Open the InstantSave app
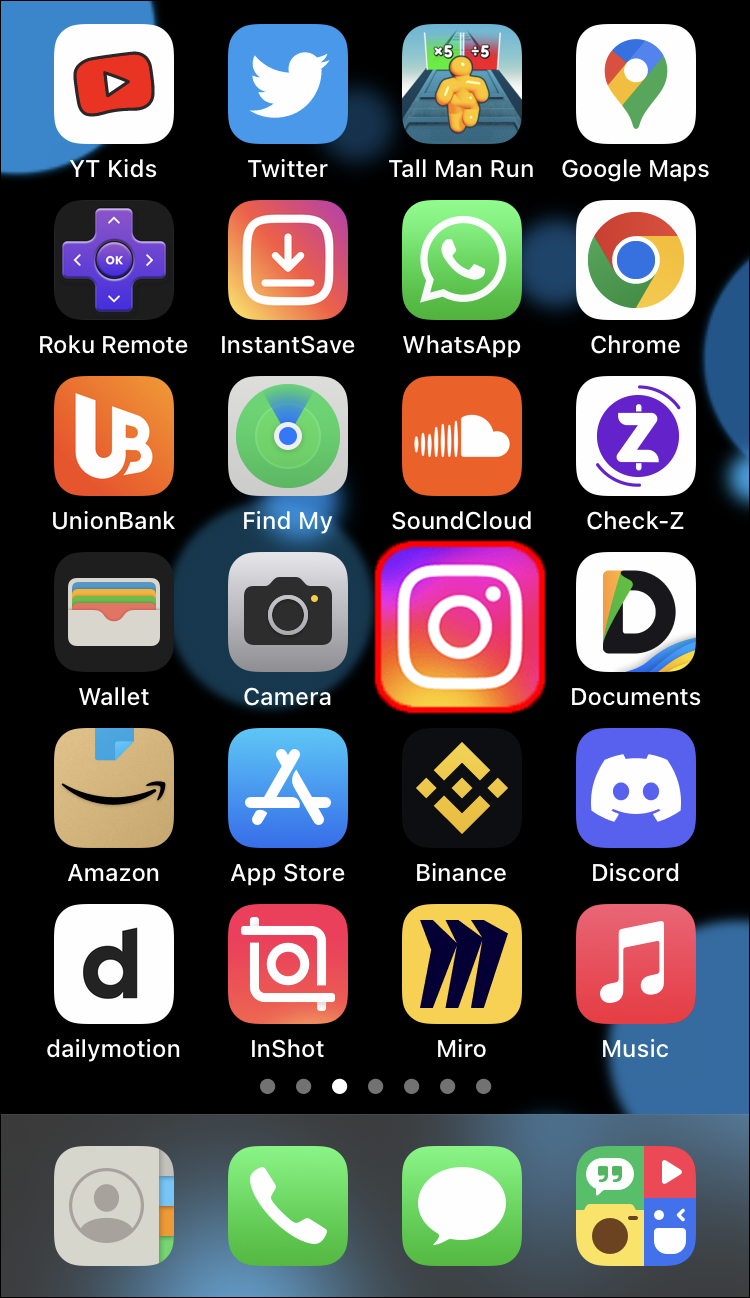 click(x=288, y=260)
